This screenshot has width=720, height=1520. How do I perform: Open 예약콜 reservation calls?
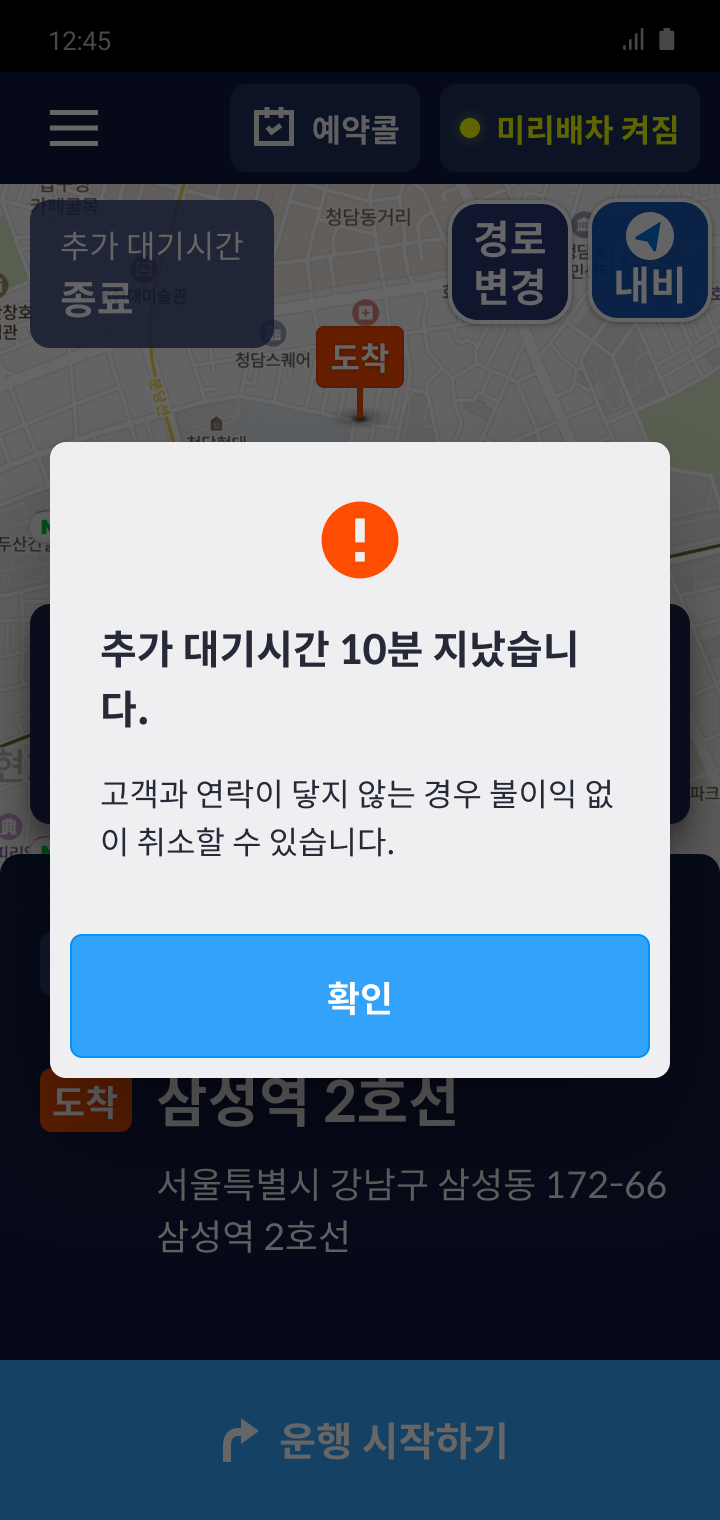pyautogui.click(x=325, y=128)
